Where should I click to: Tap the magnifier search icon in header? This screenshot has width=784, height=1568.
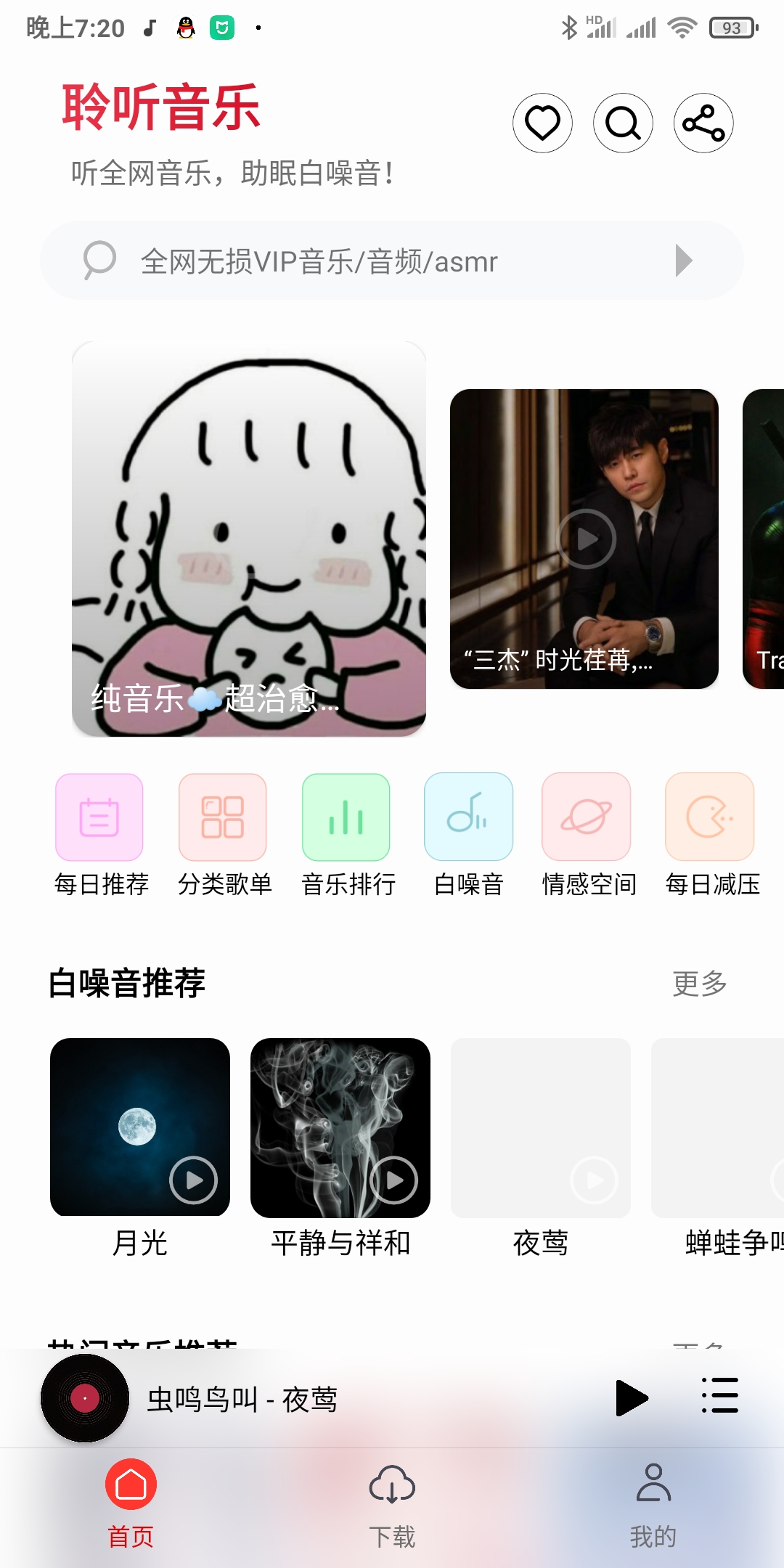(623, 123)
